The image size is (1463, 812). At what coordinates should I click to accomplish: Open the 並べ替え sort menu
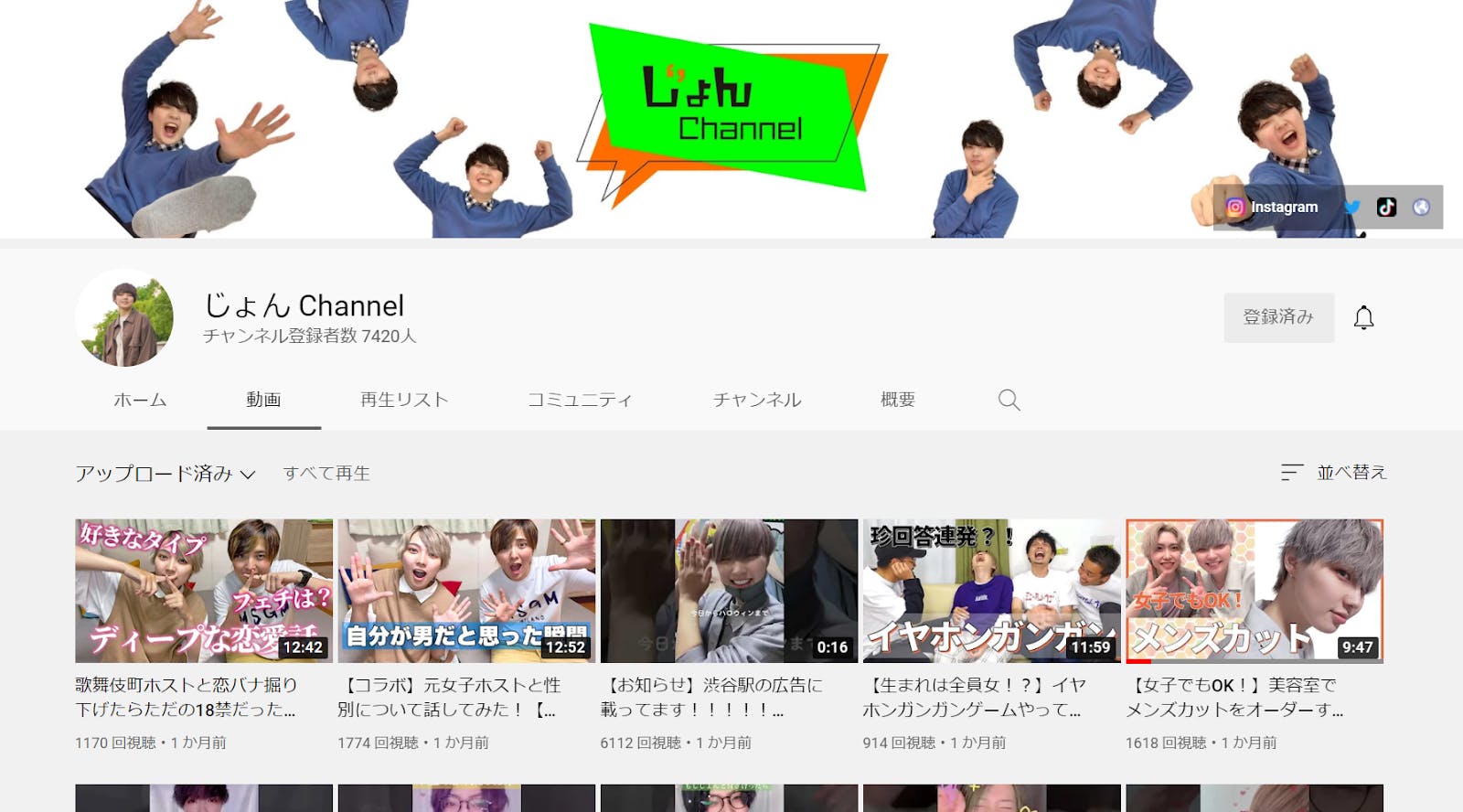(x=1334, y=473)
